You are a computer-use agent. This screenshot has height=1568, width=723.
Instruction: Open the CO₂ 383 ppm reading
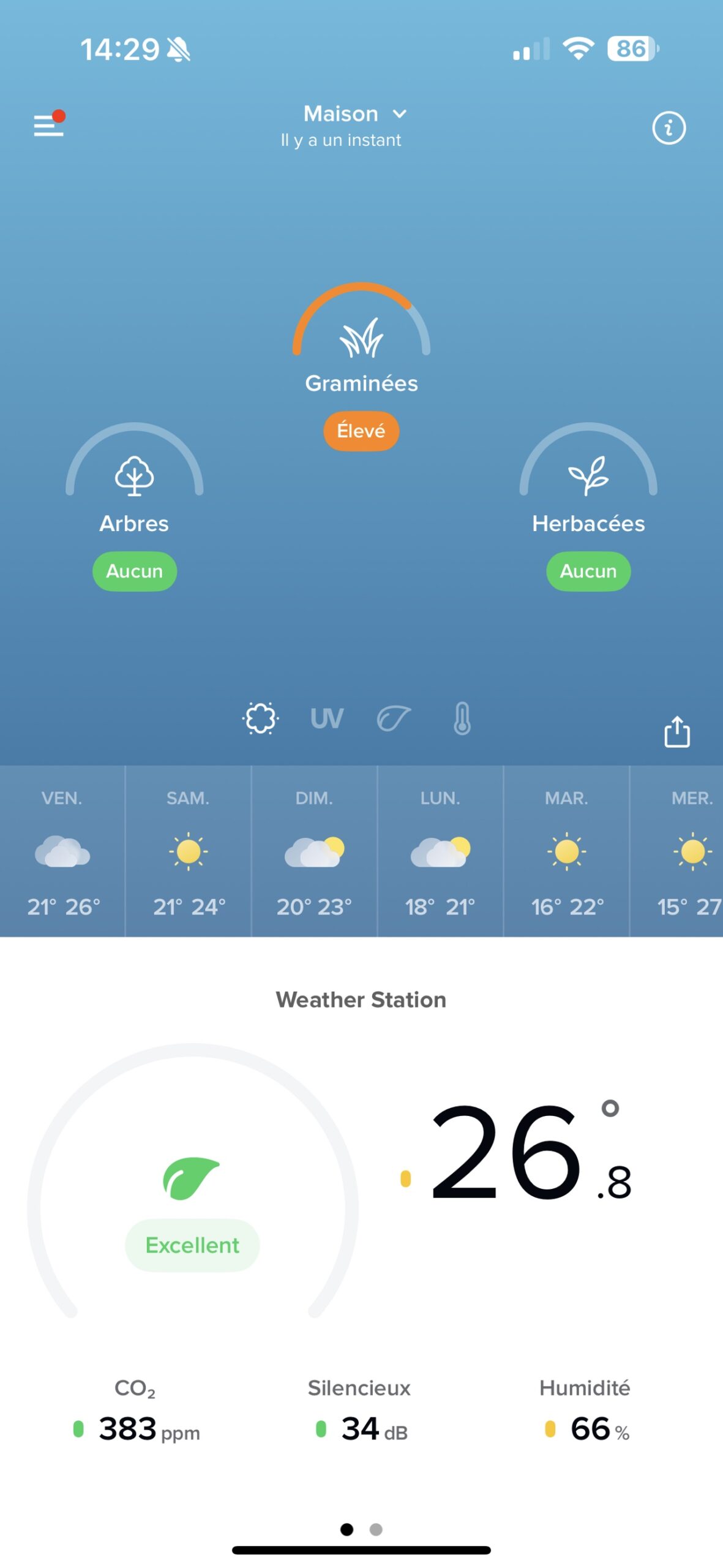click(136, 1411)
